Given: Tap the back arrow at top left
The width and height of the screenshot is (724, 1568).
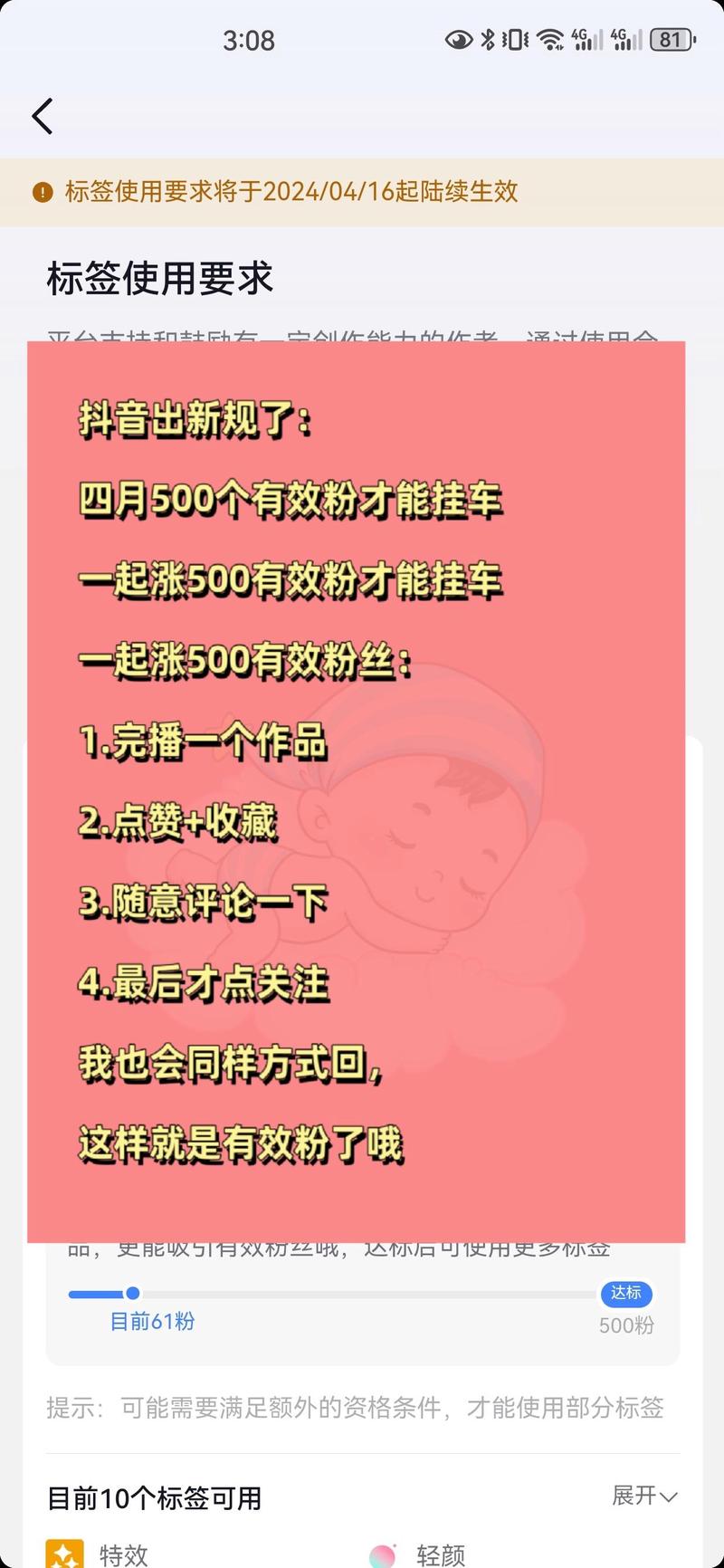Looking at the screenshot, I should tap(41, 116).
